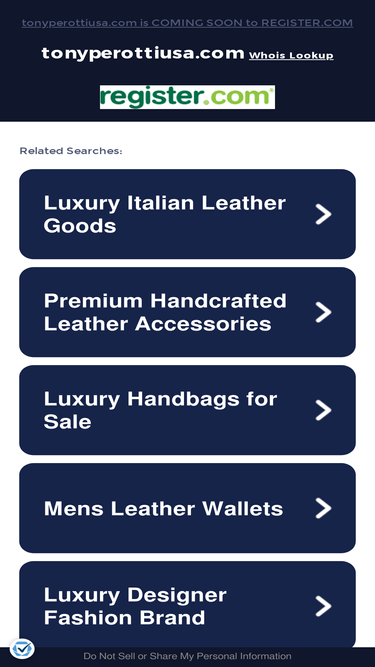Select Luxury Italian Leather Goods search
375x667 pixels.
188,214
